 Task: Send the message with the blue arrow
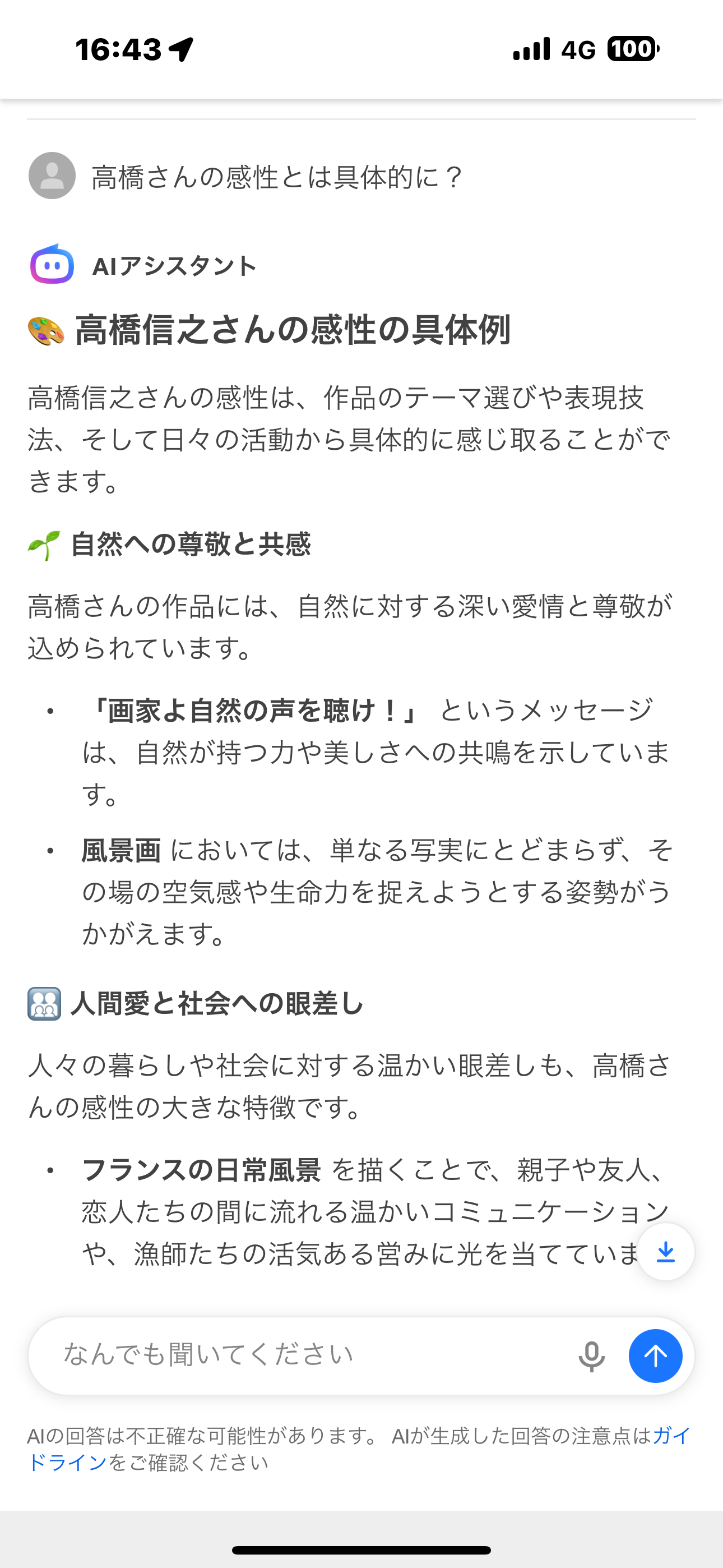point(655,1356)
